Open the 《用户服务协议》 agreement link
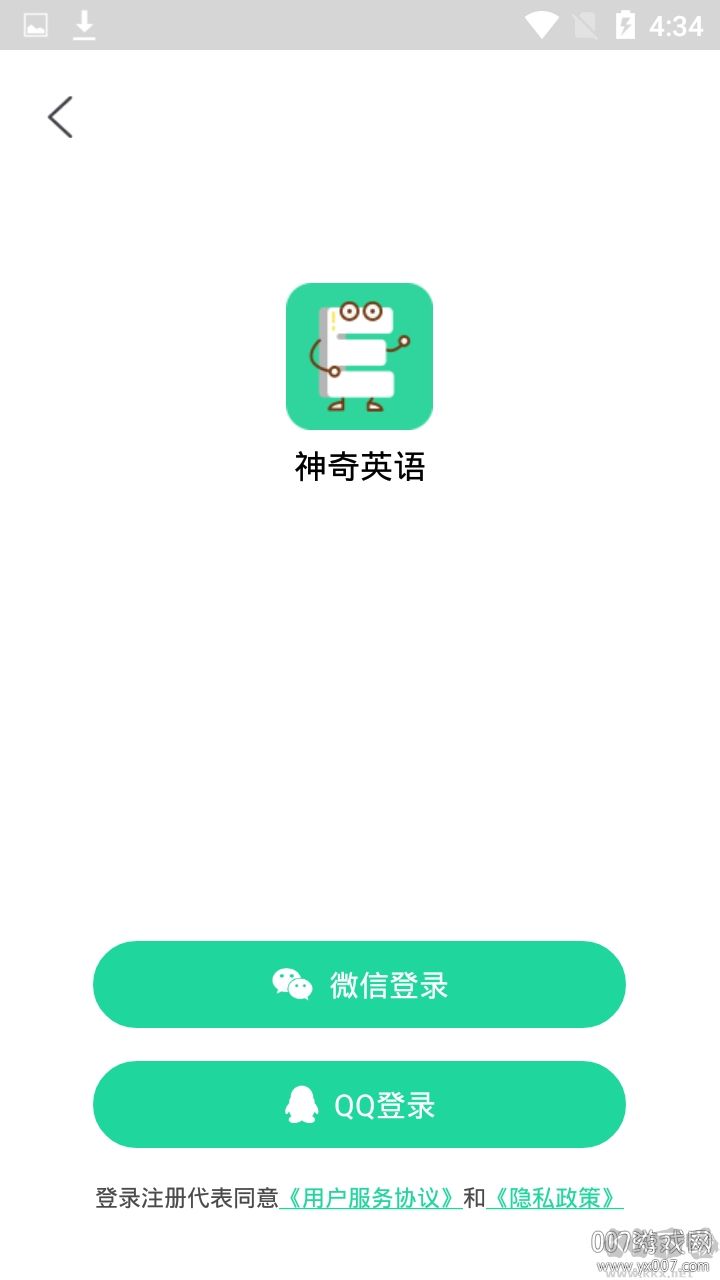The height and width of the screenshot is (1280, 720). point(371,1196)
